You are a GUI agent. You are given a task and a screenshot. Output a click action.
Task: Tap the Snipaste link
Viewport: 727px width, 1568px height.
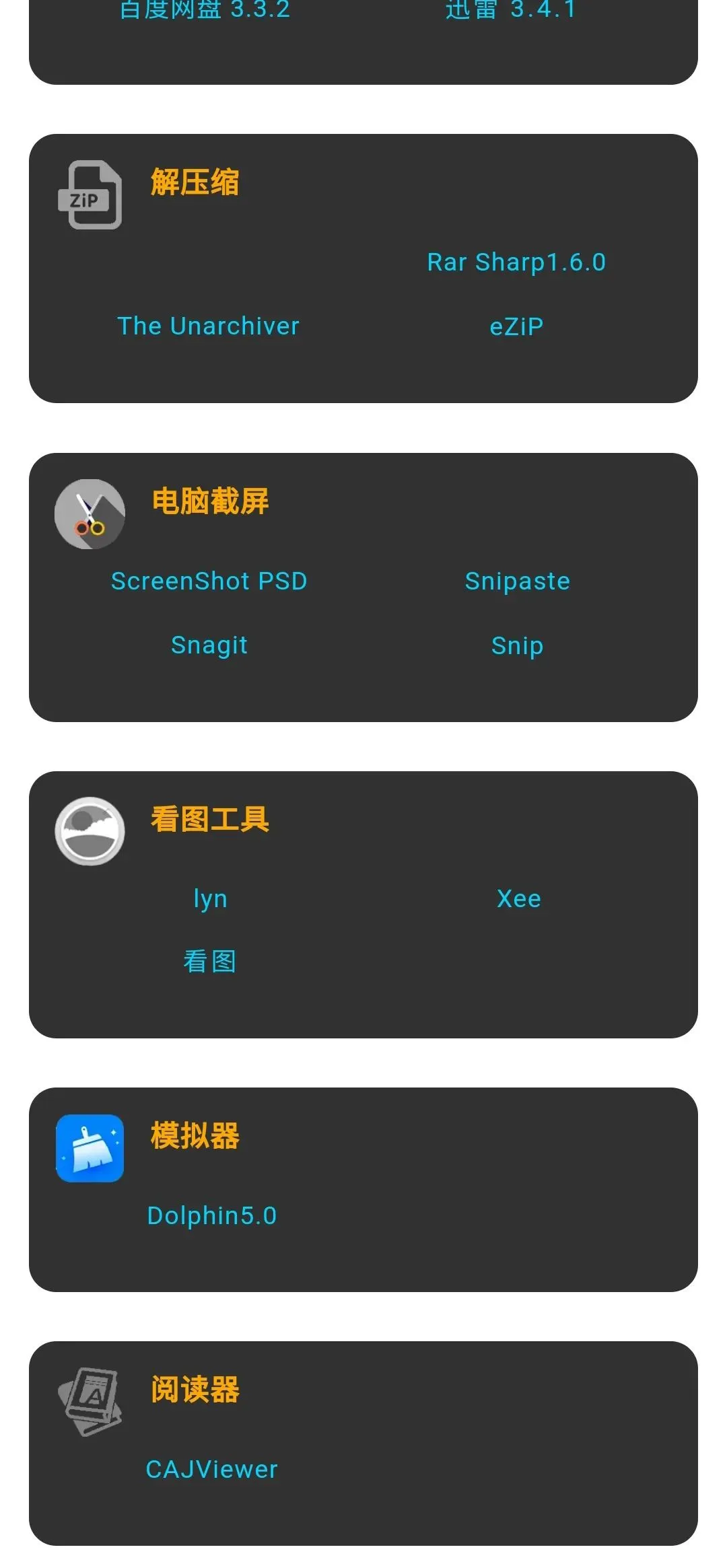pyautogui.click(x=517, y=581)
